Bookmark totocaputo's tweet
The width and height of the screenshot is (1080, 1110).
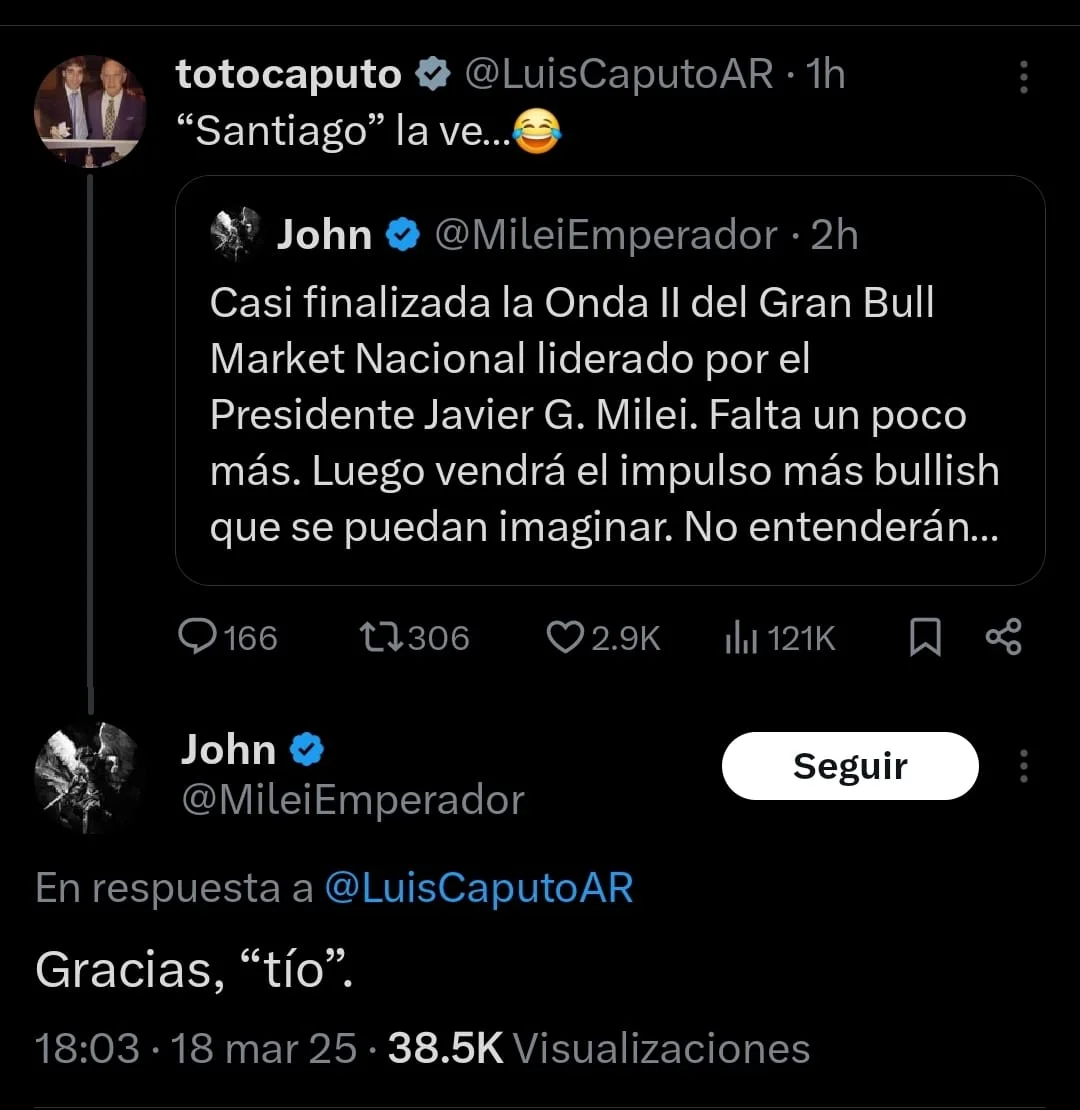click(925, 637)
